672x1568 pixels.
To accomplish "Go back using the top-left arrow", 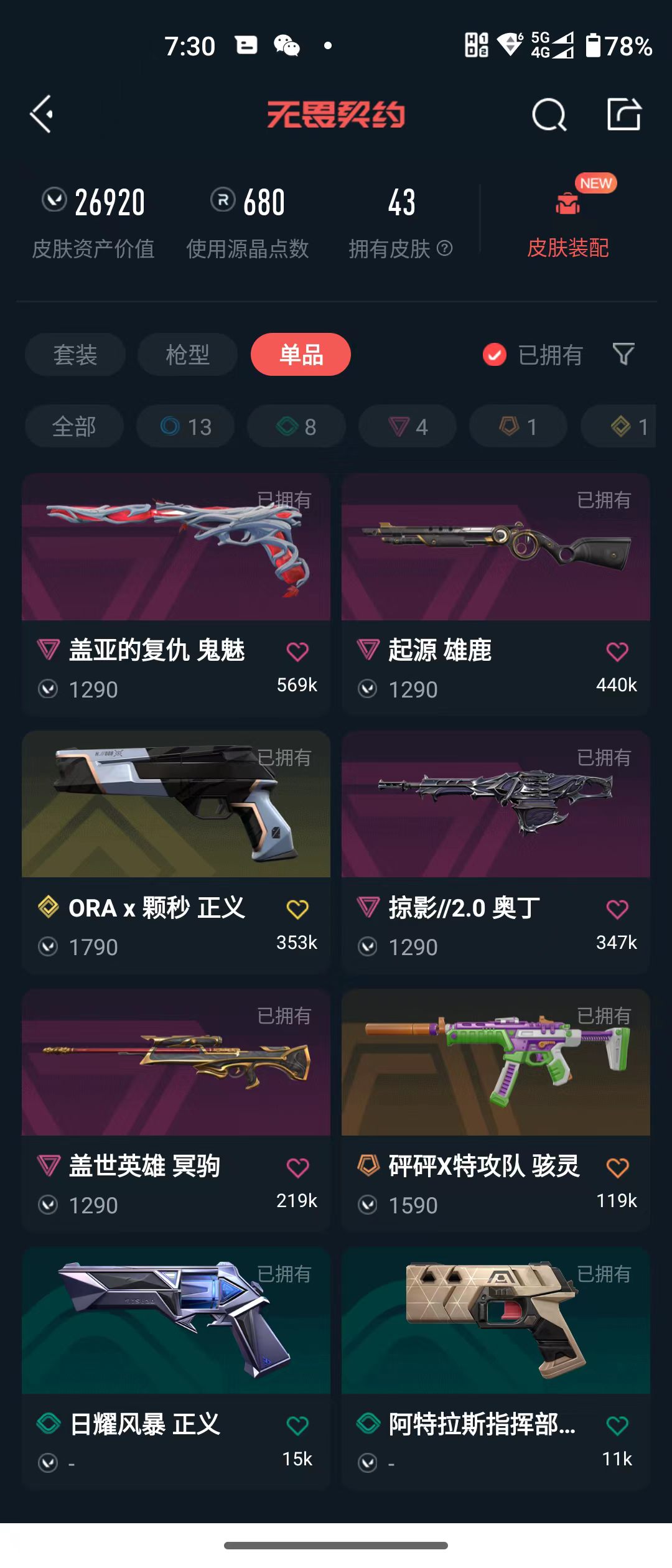I will [x=41, y=114].
